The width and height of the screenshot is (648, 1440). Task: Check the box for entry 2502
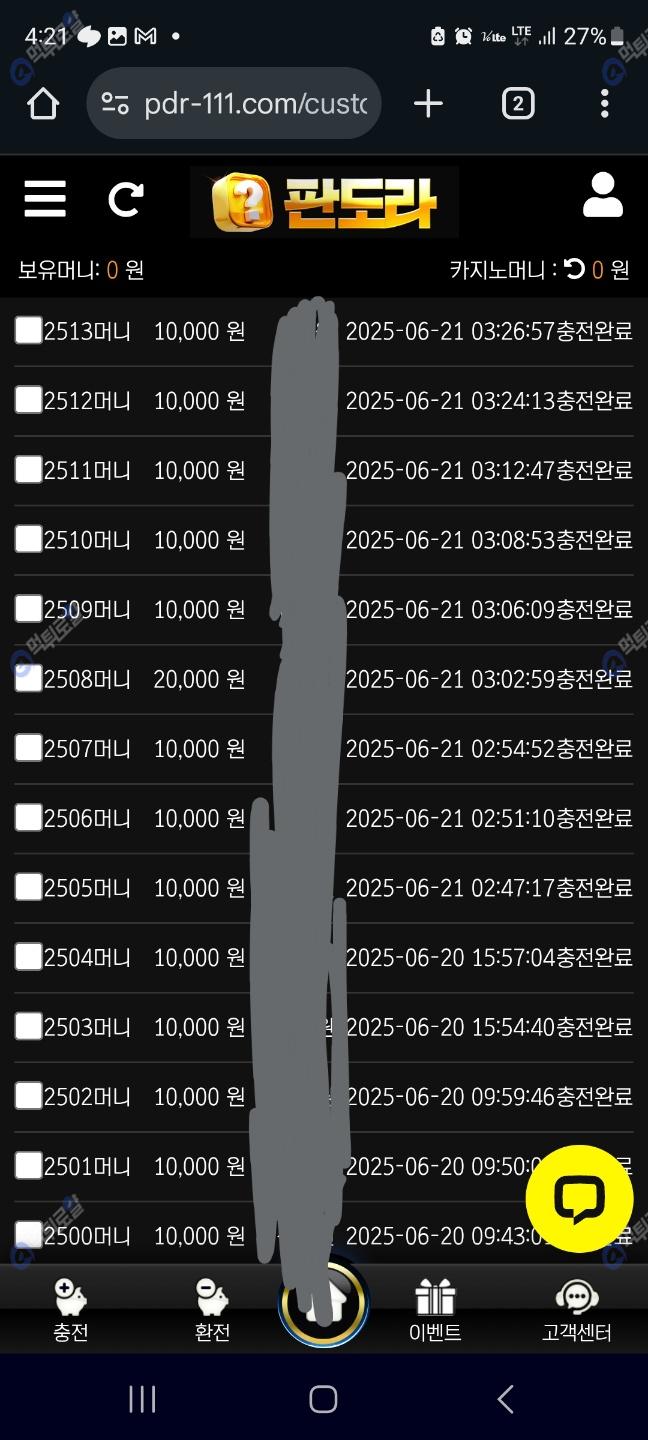click(28, 1096)
